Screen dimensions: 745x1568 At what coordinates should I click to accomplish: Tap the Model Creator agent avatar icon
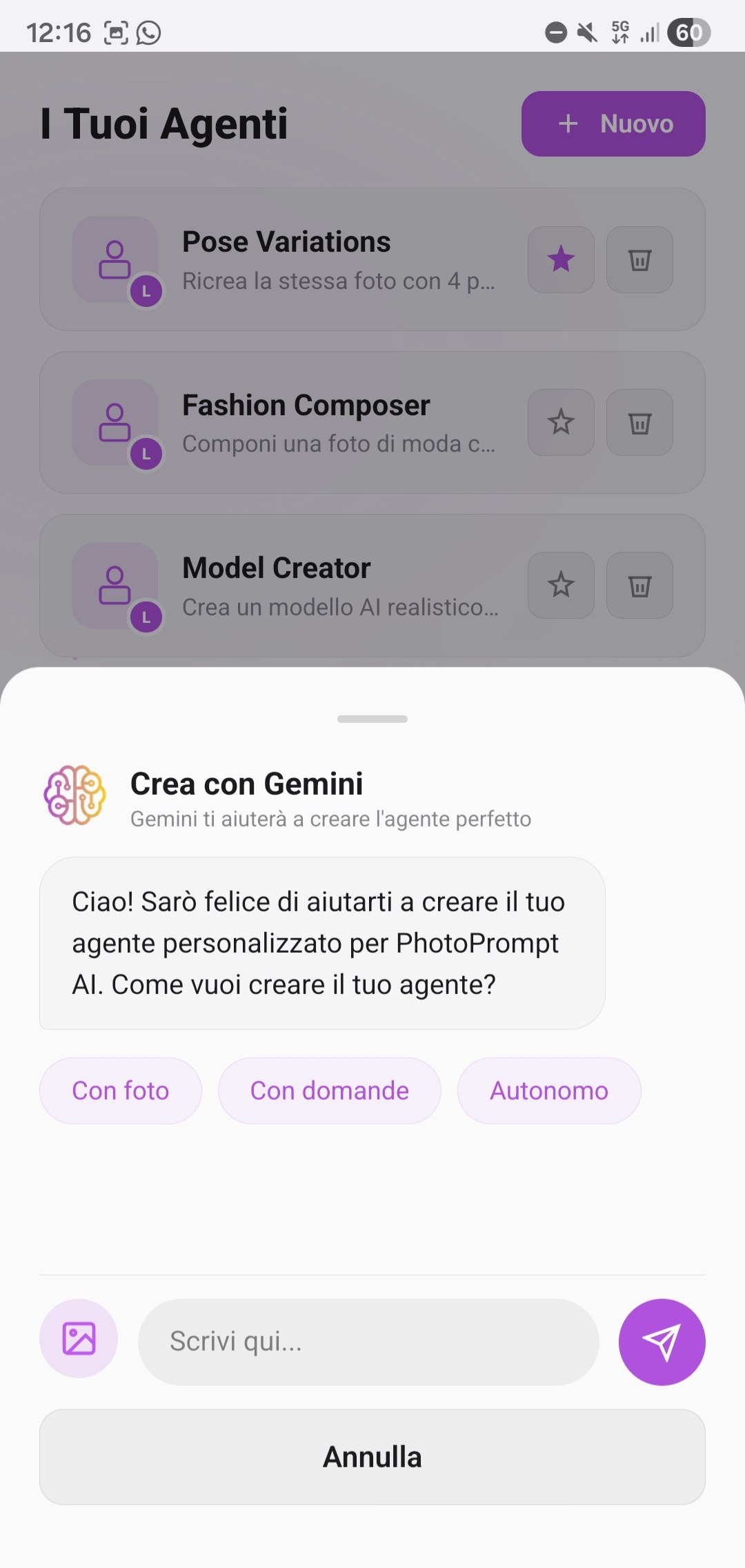pos(116,586)
